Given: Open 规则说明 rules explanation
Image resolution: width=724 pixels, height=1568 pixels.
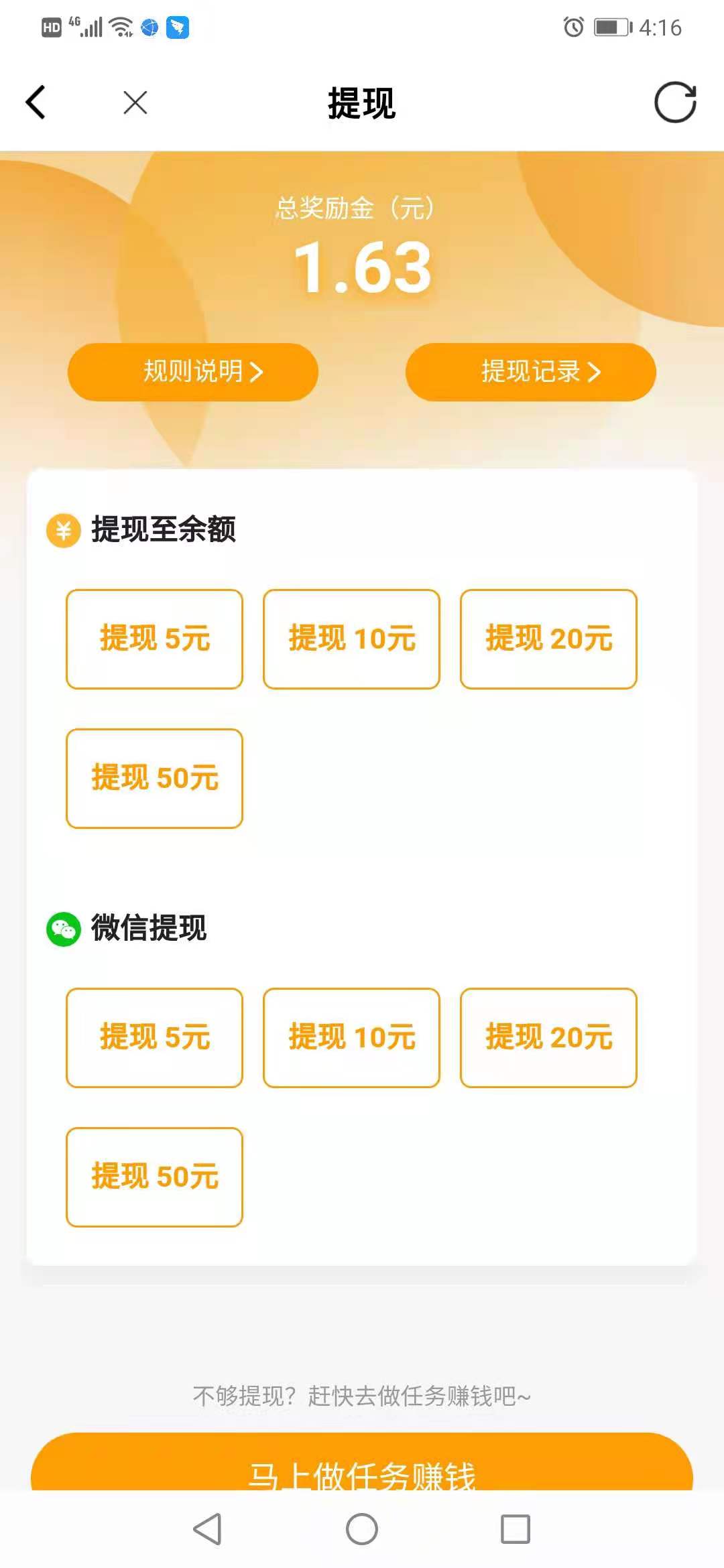Looking at the screenshot, I should [x=193, y=372].
